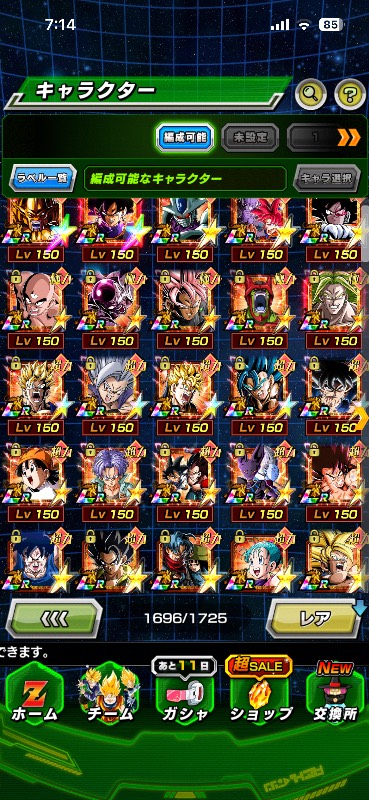Go to the ホーム tab
Screen dimensions: 369x800
tap(35, 694)
